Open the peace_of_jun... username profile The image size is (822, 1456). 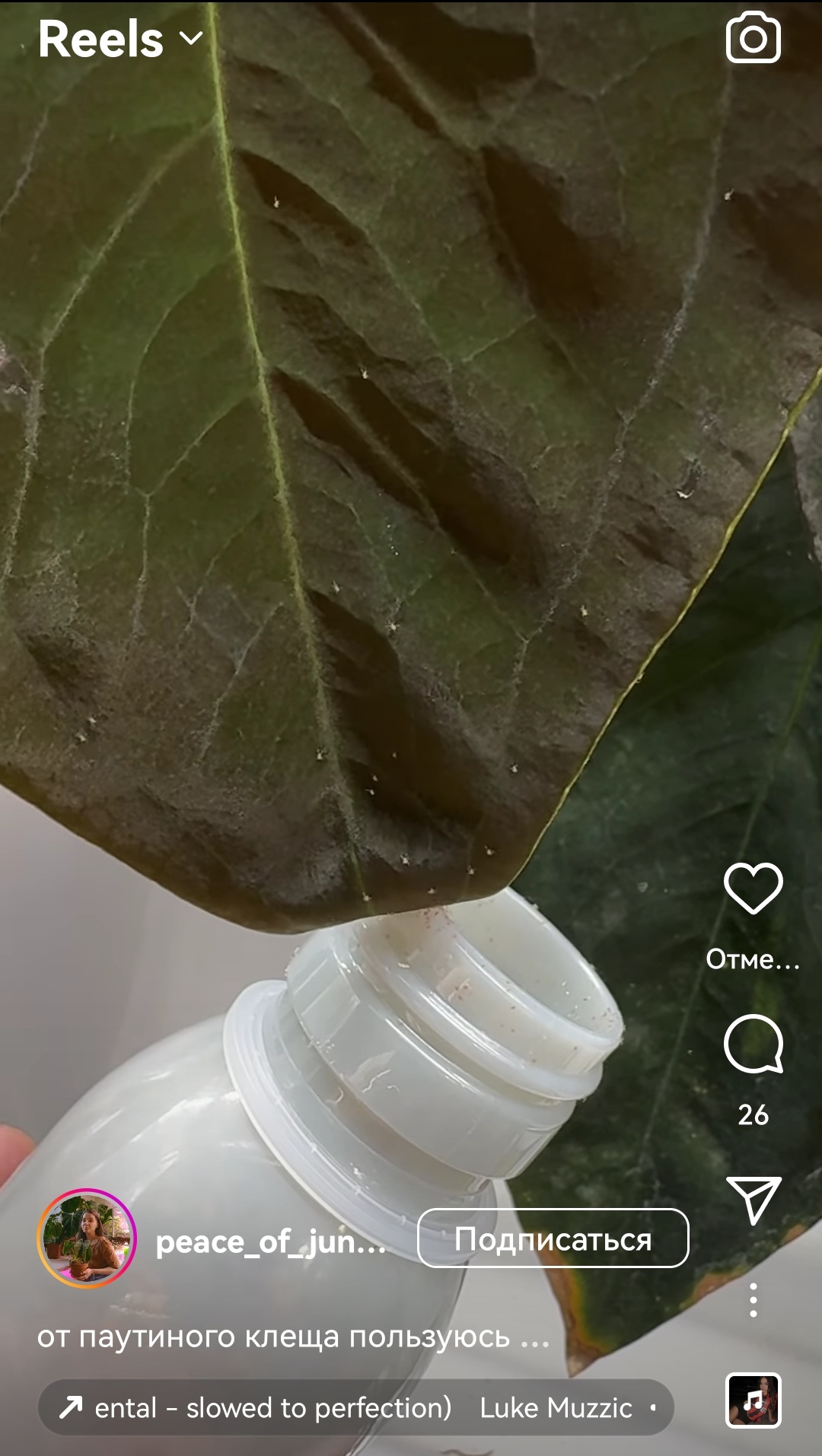coord(270,1241)
